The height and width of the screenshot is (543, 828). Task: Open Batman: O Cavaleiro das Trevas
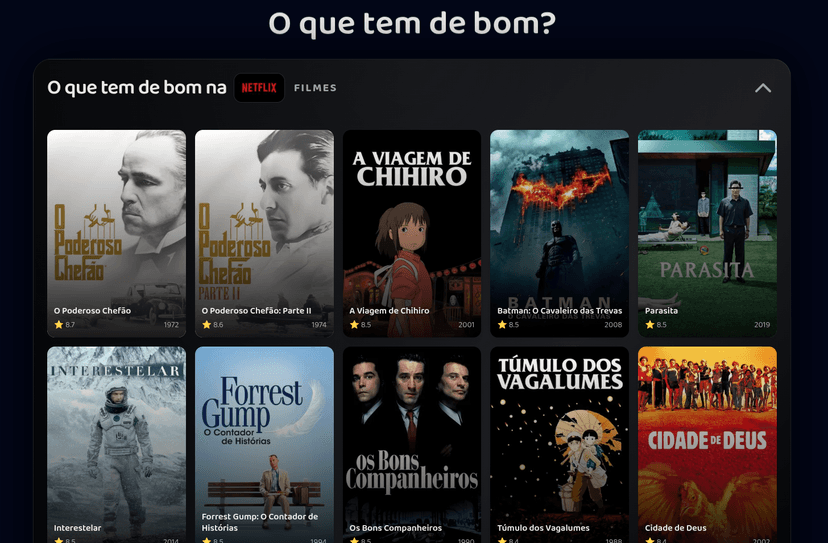pyautogui.click(x=559, y=232)
